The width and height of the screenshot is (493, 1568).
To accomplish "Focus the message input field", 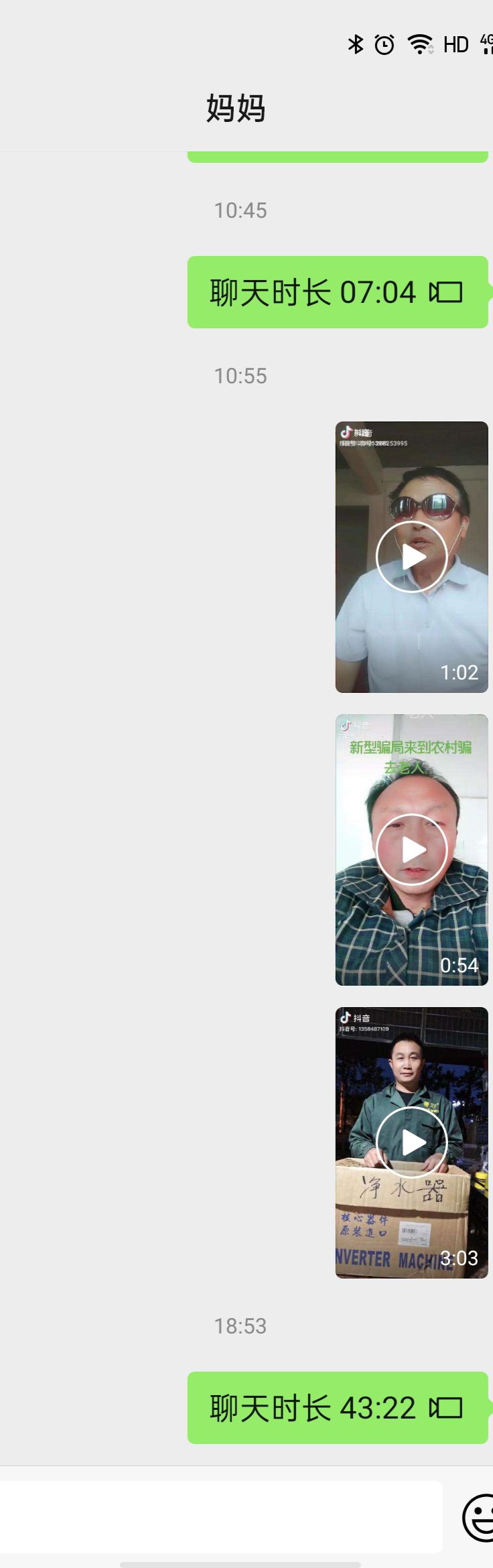I will (x=221, y=1516).
